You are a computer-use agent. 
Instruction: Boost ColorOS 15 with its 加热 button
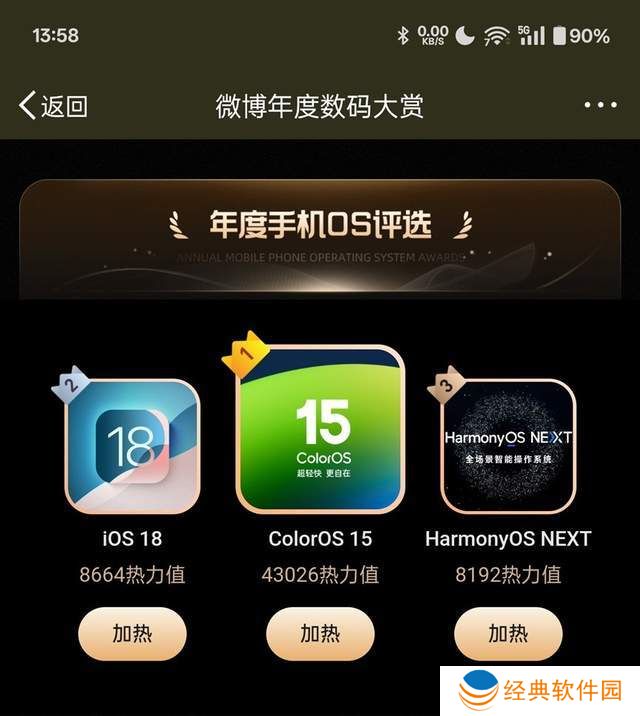point(320,633)
